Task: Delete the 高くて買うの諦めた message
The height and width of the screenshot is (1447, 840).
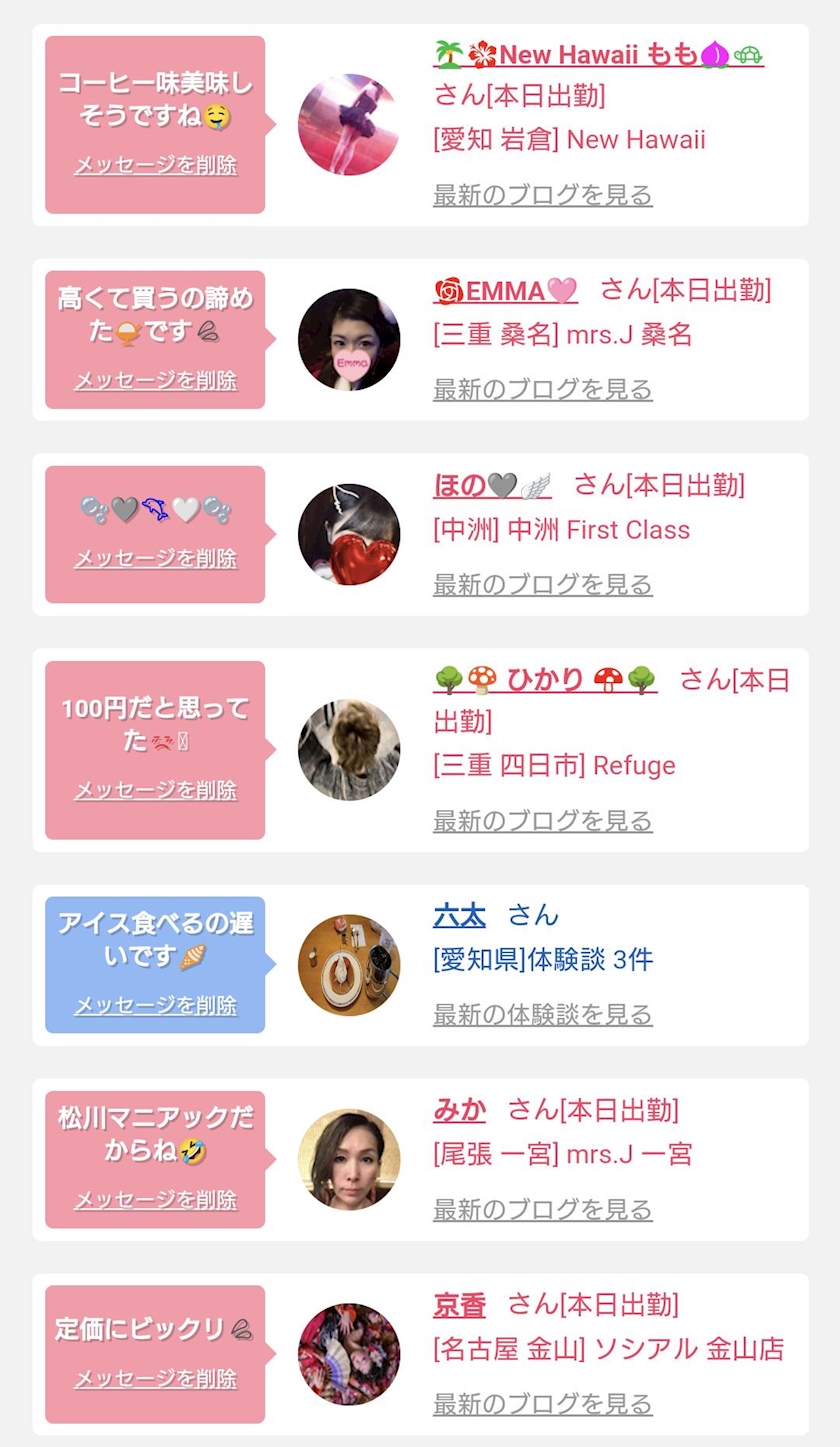Action: click(x=155, y=381)
